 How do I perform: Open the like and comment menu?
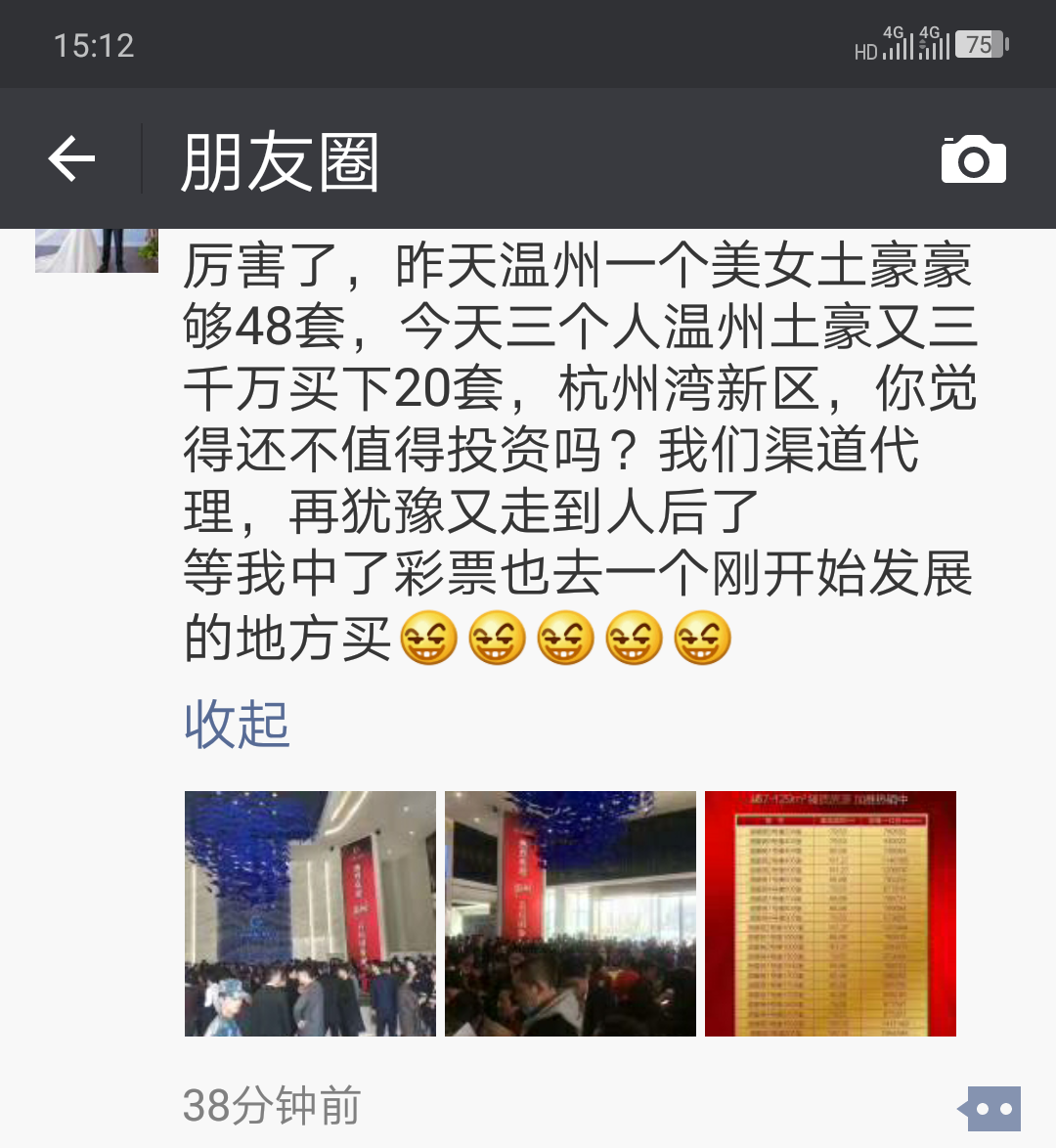pyautogui.click(x=990, y=1109)
